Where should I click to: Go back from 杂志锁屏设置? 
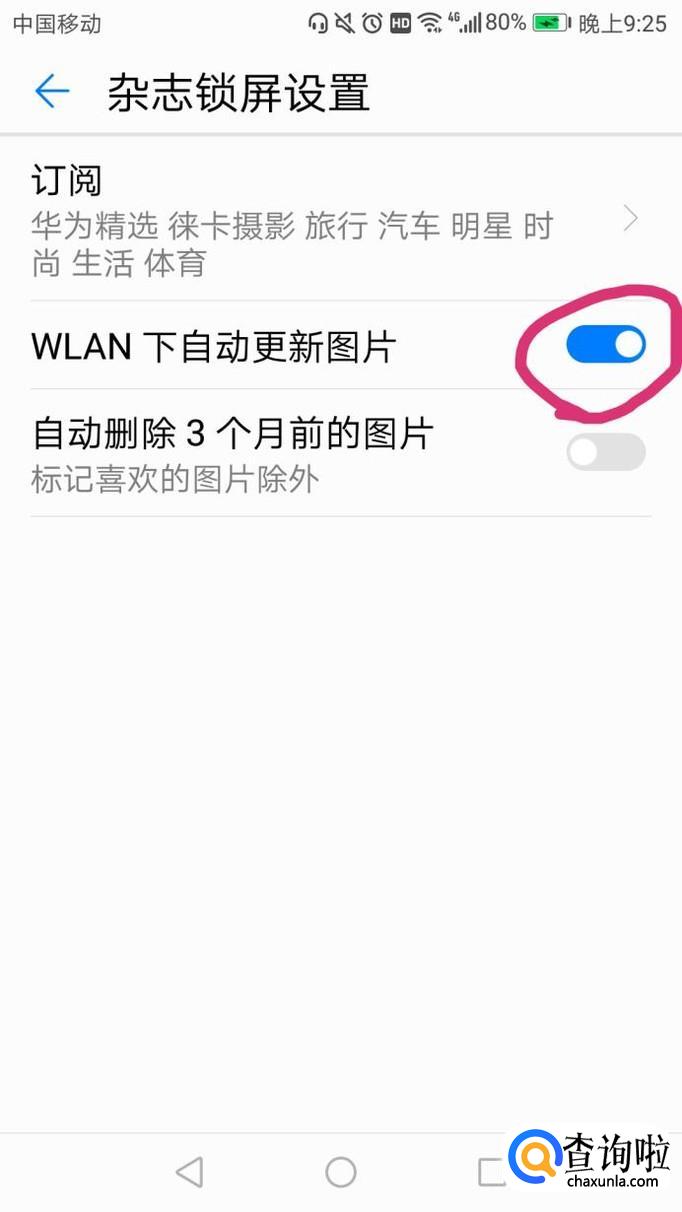(52, 92)
